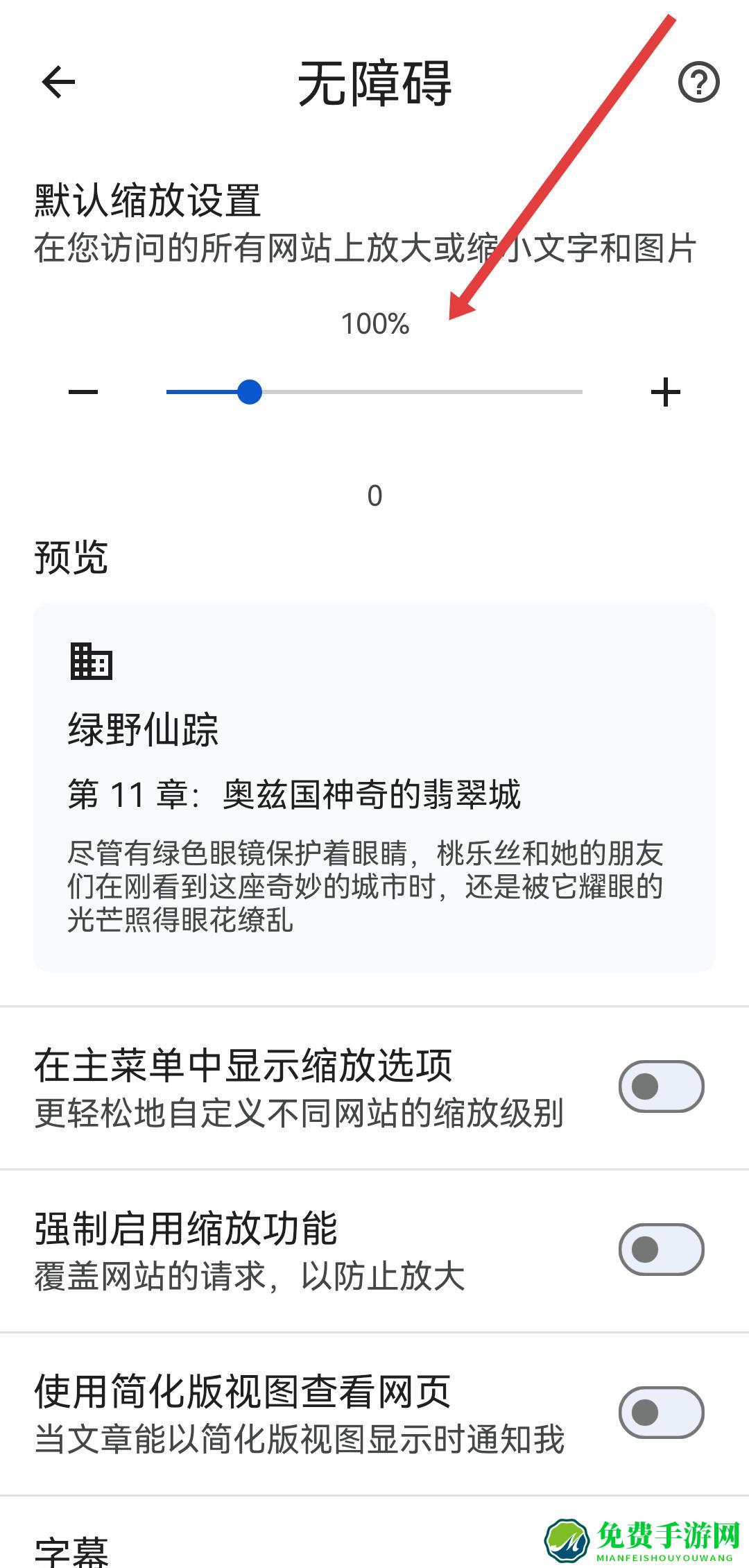Tap the default zoom slider track
This screenshot has height=1568, width=749.
pos(416,392)
